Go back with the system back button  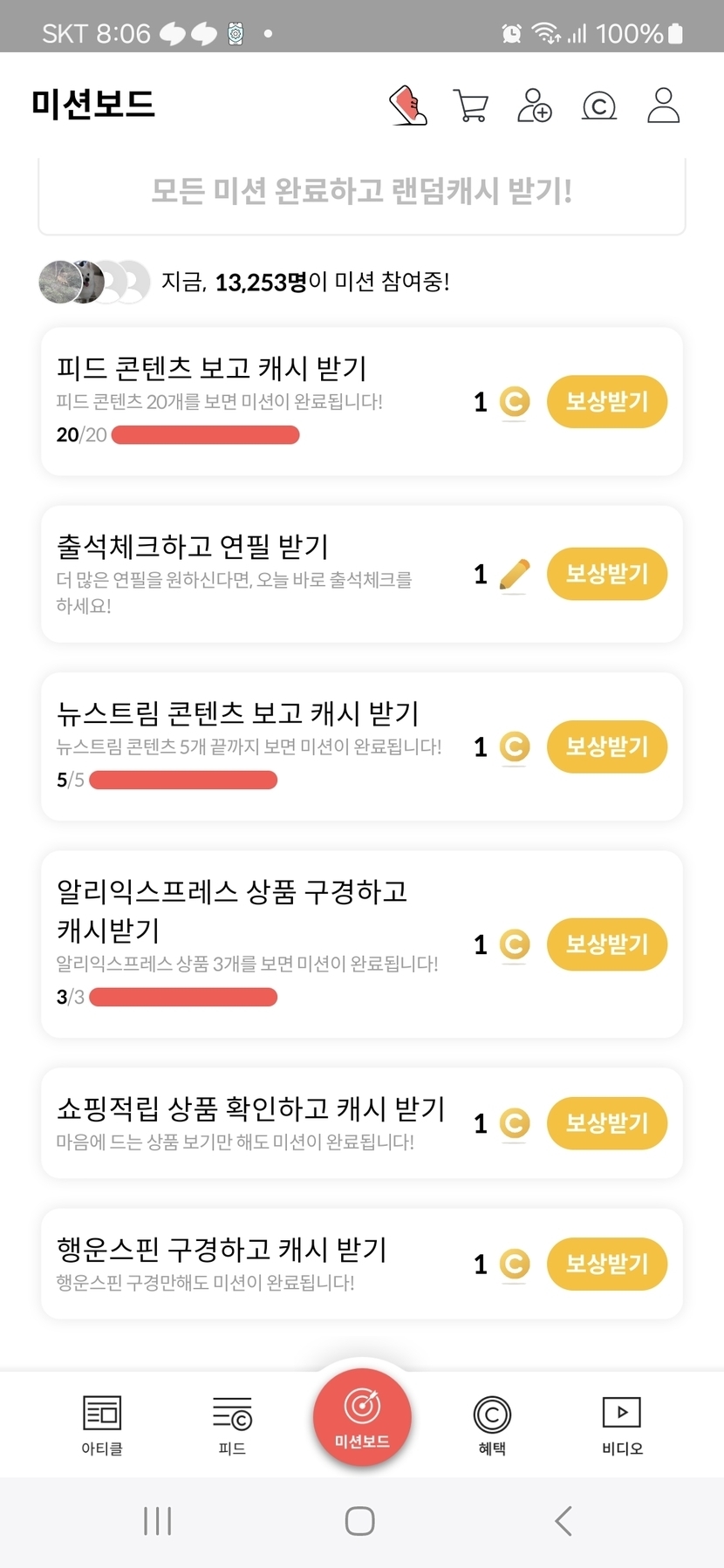pos(563,1521)
